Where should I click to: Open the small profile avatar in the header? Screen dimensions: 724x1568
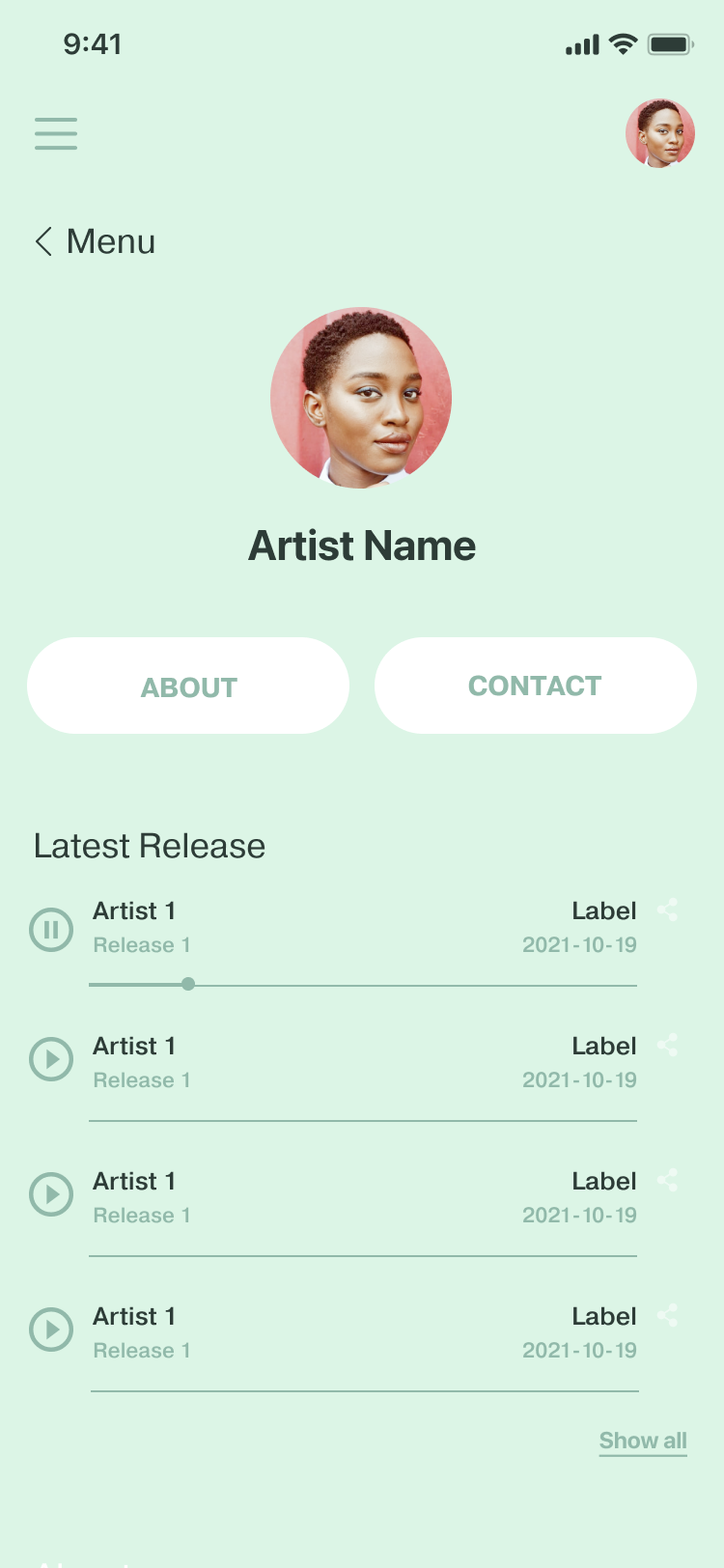tap(660, 133)
